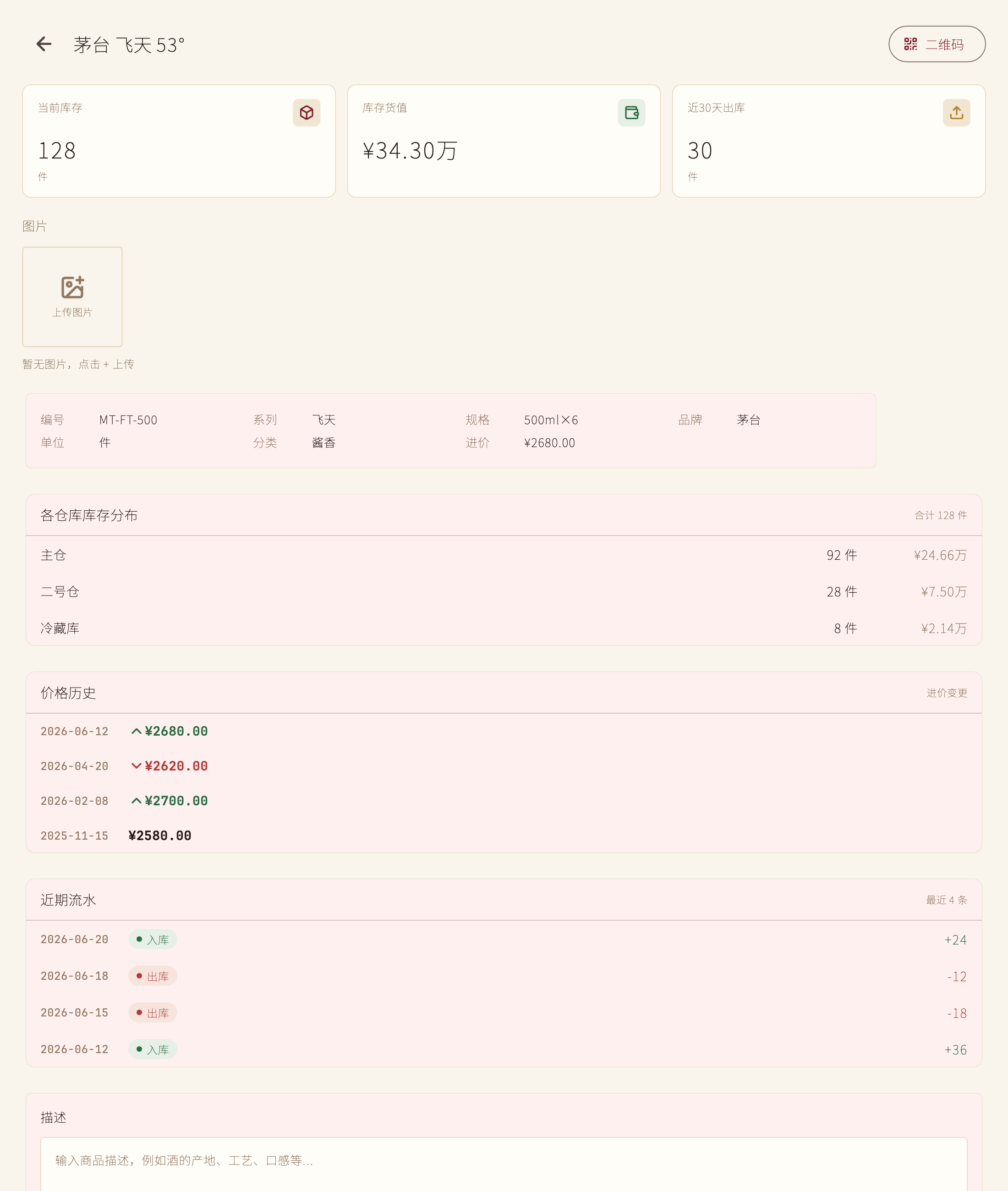Focus the 描述 product description field
Viewport: 1008px width, 1191px height.
coord(504,1164)
